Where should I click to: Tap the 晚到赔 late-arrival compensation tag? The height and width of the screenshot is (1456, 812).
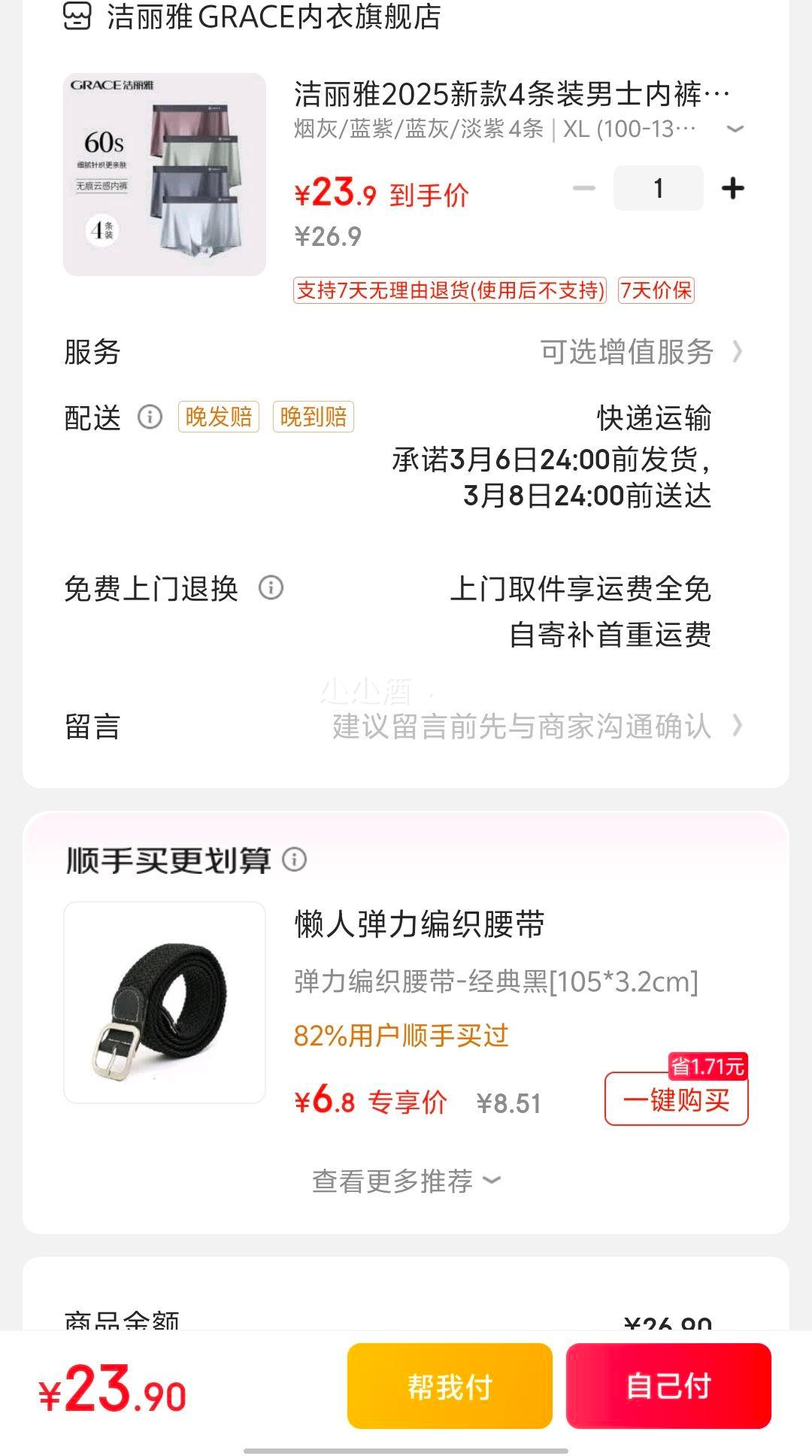(313, 417)
